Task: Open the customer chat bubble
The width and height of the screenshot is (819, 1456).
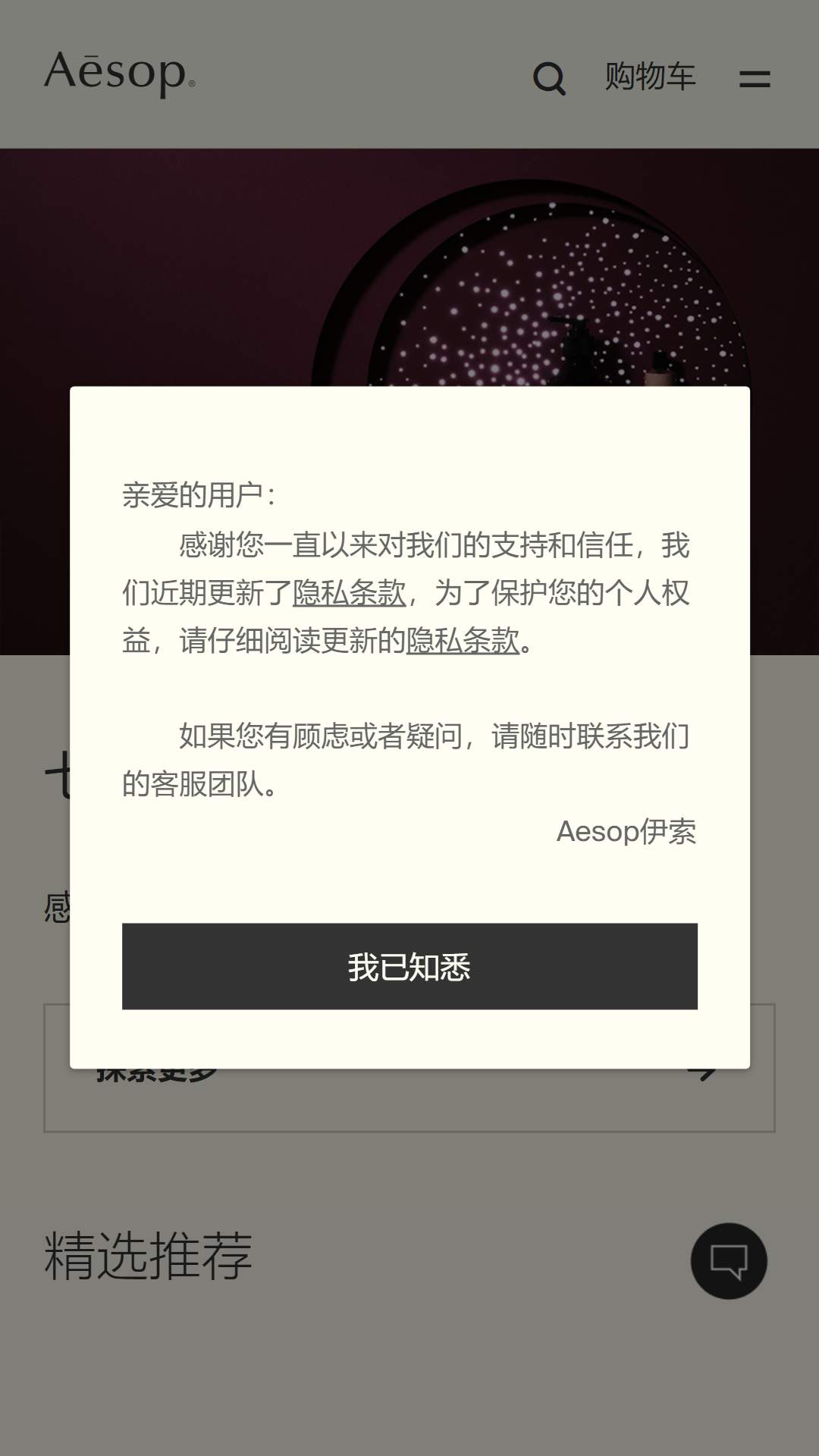Action: click(729, 1261)
